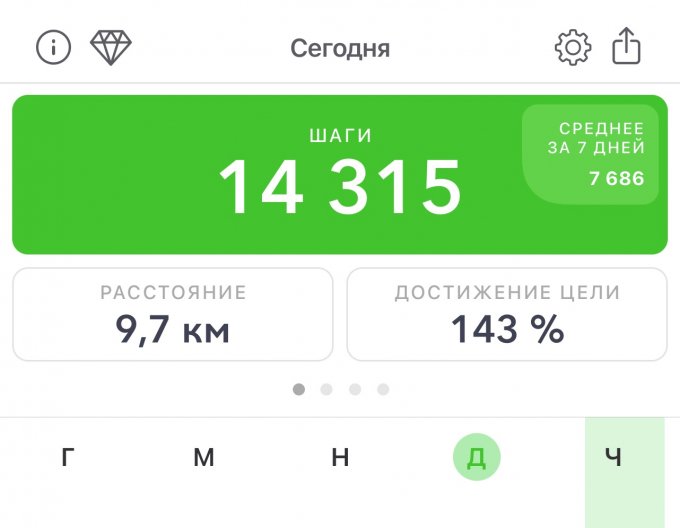This screenshot has width=680, height=528.
Task: Tap the diamond premium icon
Action: pos(111,47)
